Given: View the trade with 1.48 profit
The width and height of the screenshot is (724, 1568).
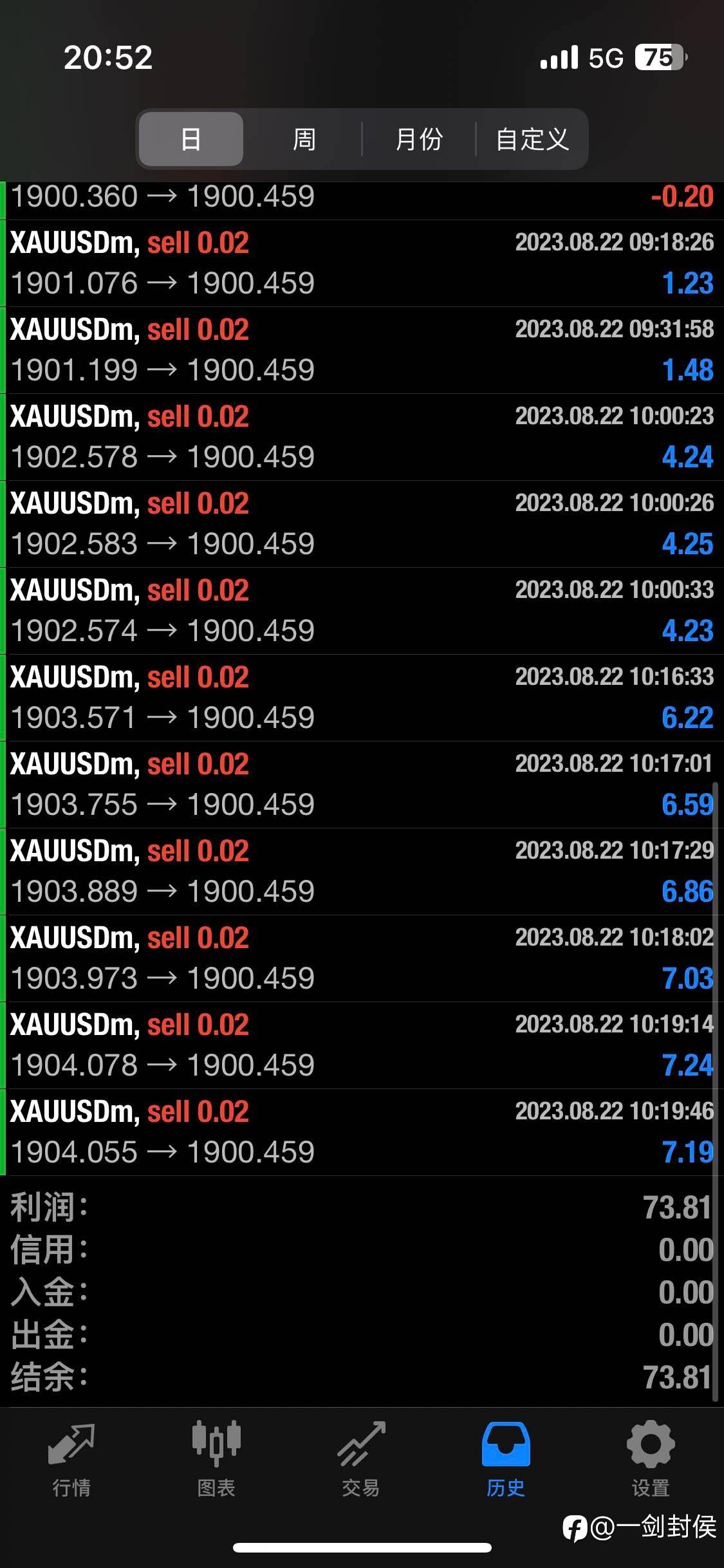Looking at the screenshot, I should click(x=362, y=350).
